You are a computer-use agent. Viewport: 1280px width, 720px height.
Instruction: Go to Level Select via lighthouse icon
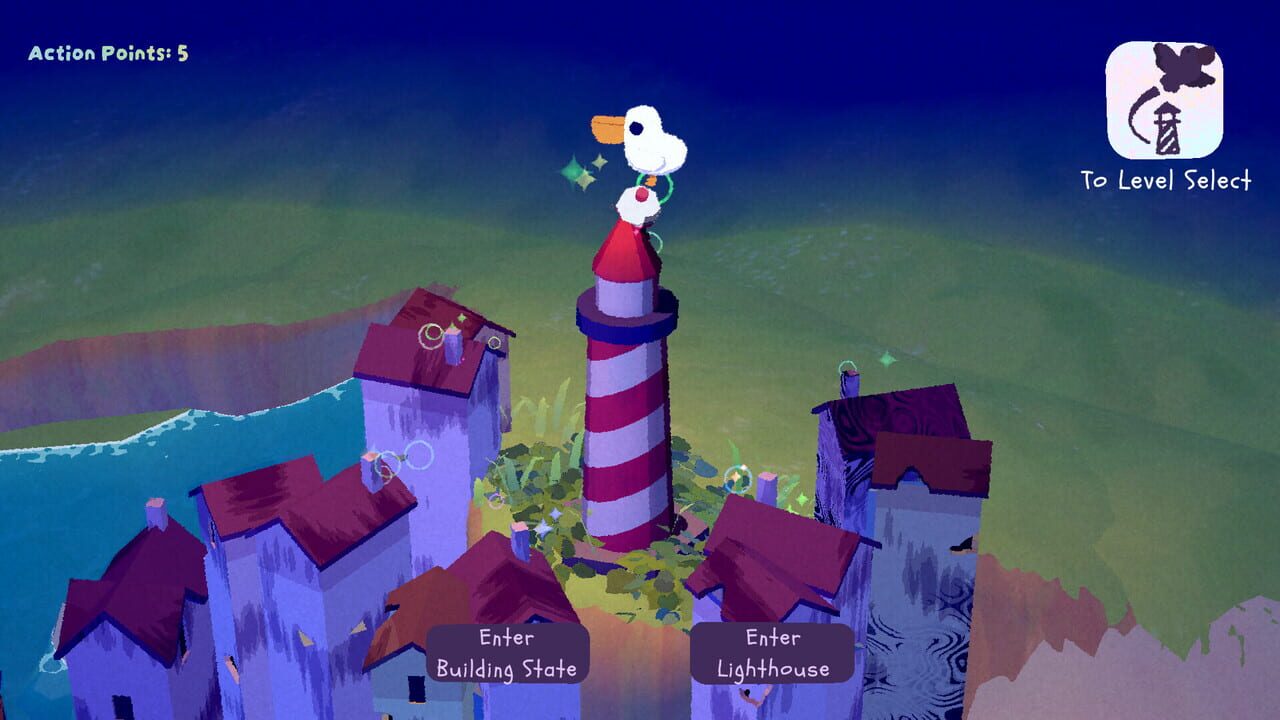[x=1164, y=100]
